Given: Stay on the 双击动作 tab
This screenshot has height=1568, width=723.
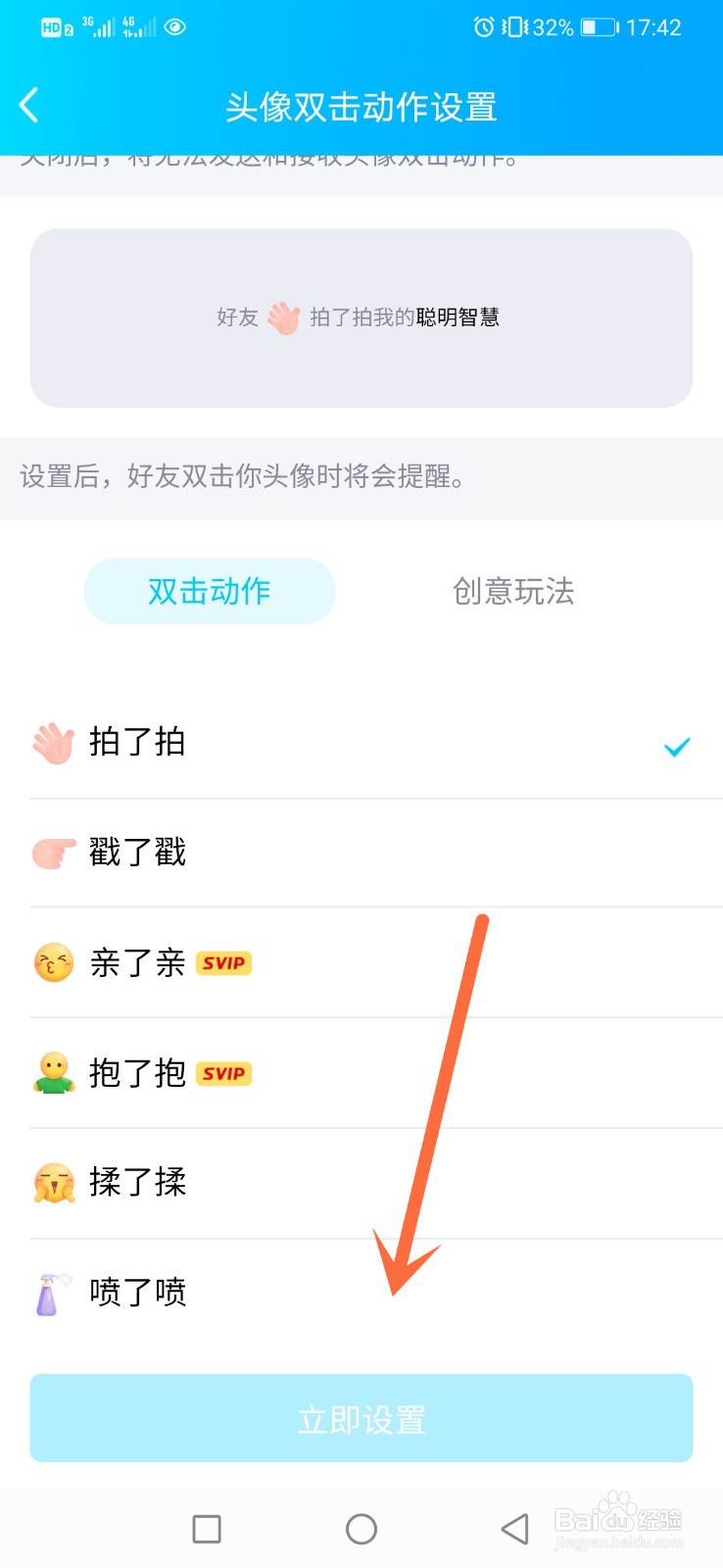Looking at the screenshot, I should [x=210, y=591].
